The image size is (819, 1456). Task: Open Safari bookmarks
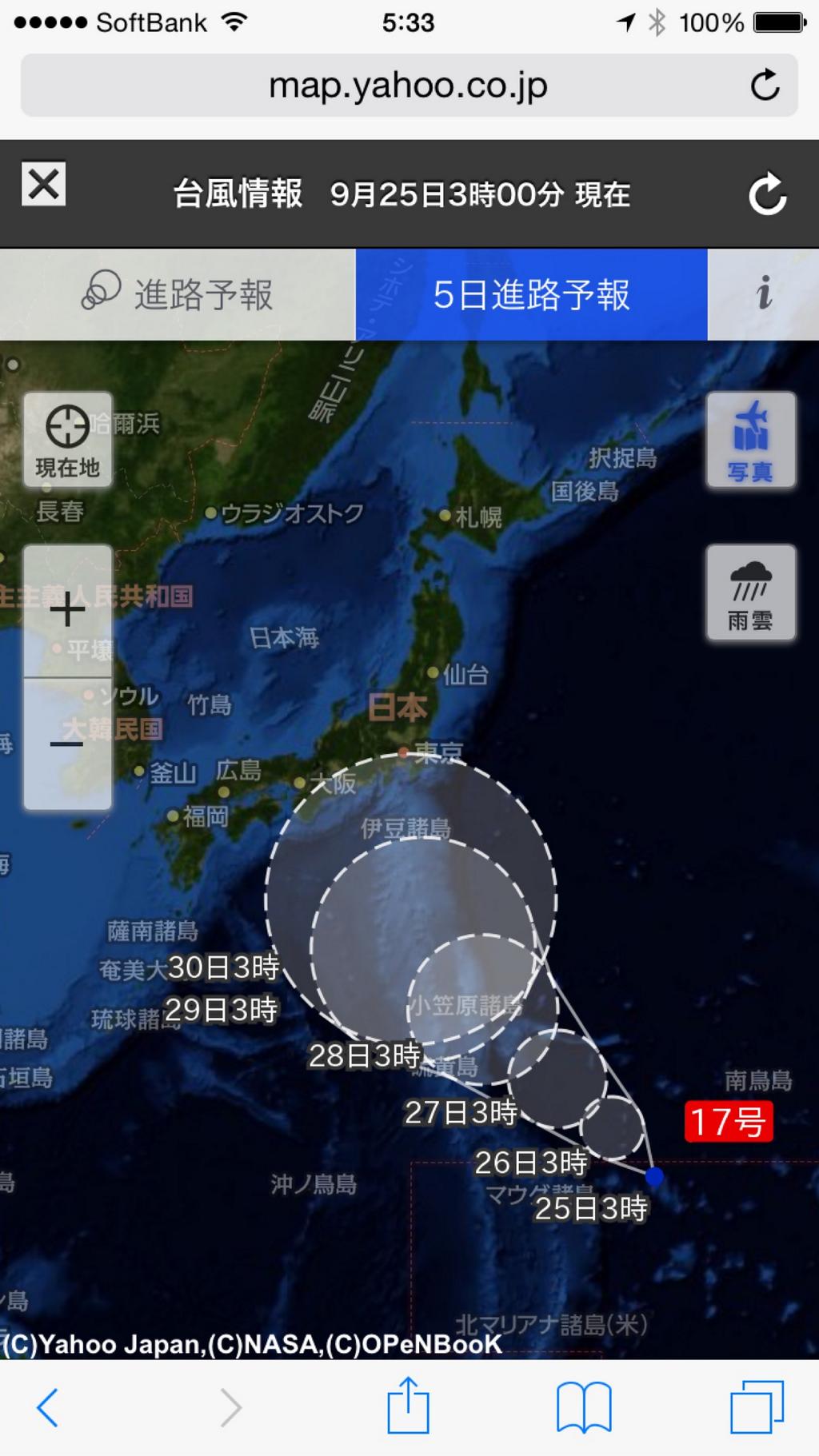[584, 1407]
